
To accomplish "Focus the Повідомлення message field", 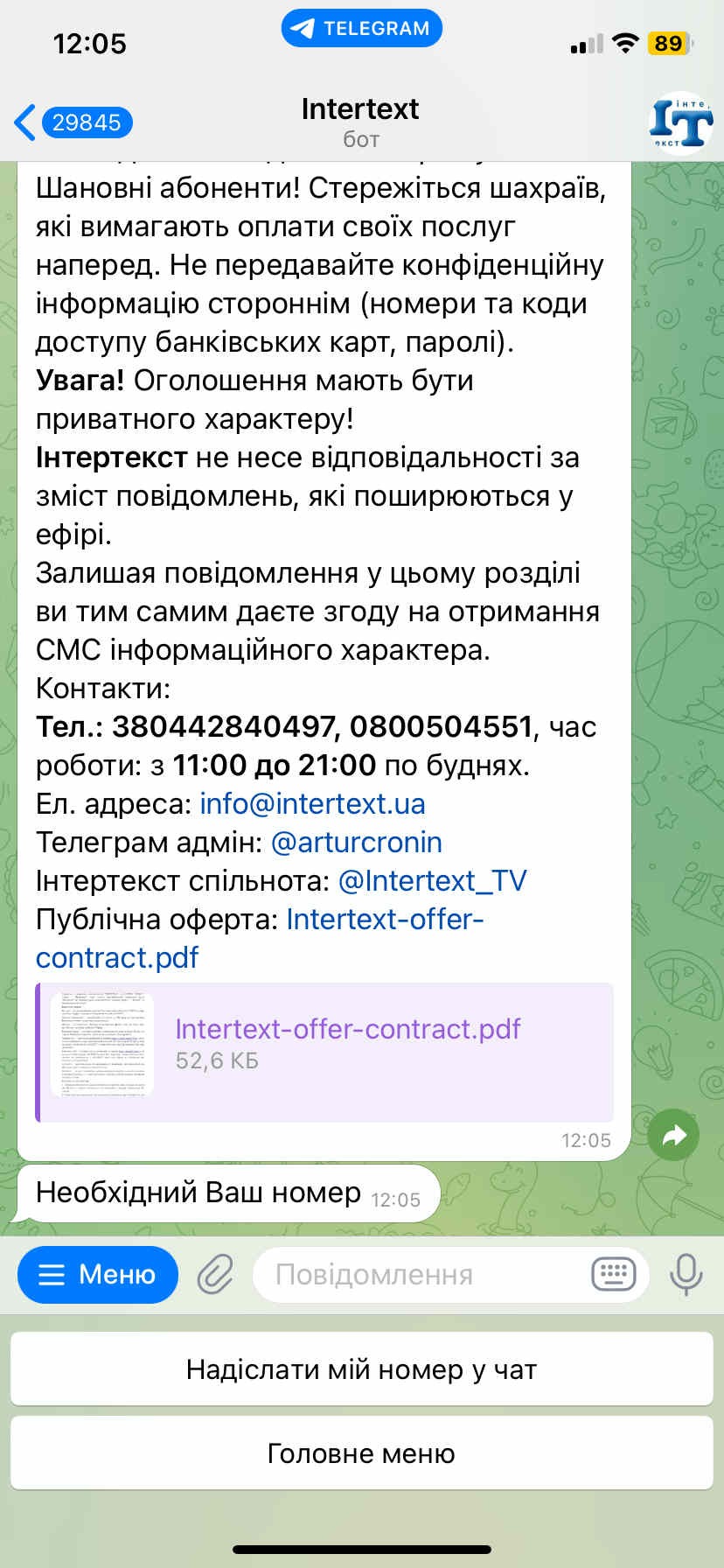I will click(420, 1275).
